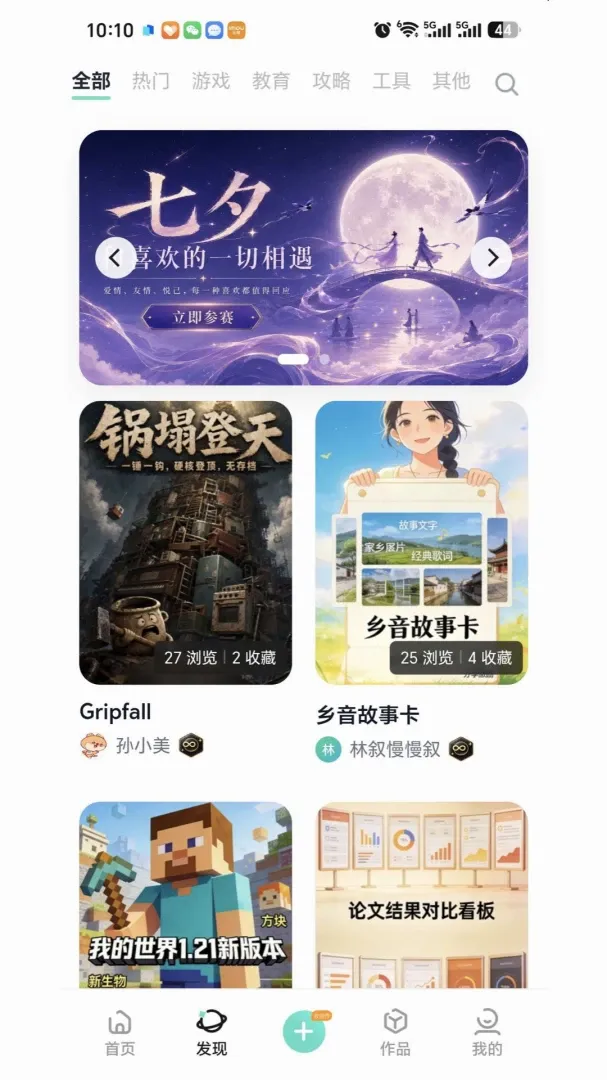Tap 立即参赛 on the 七夕 banner
Viewport: 607px width, 1080px height.
click(x=202, y=317)
